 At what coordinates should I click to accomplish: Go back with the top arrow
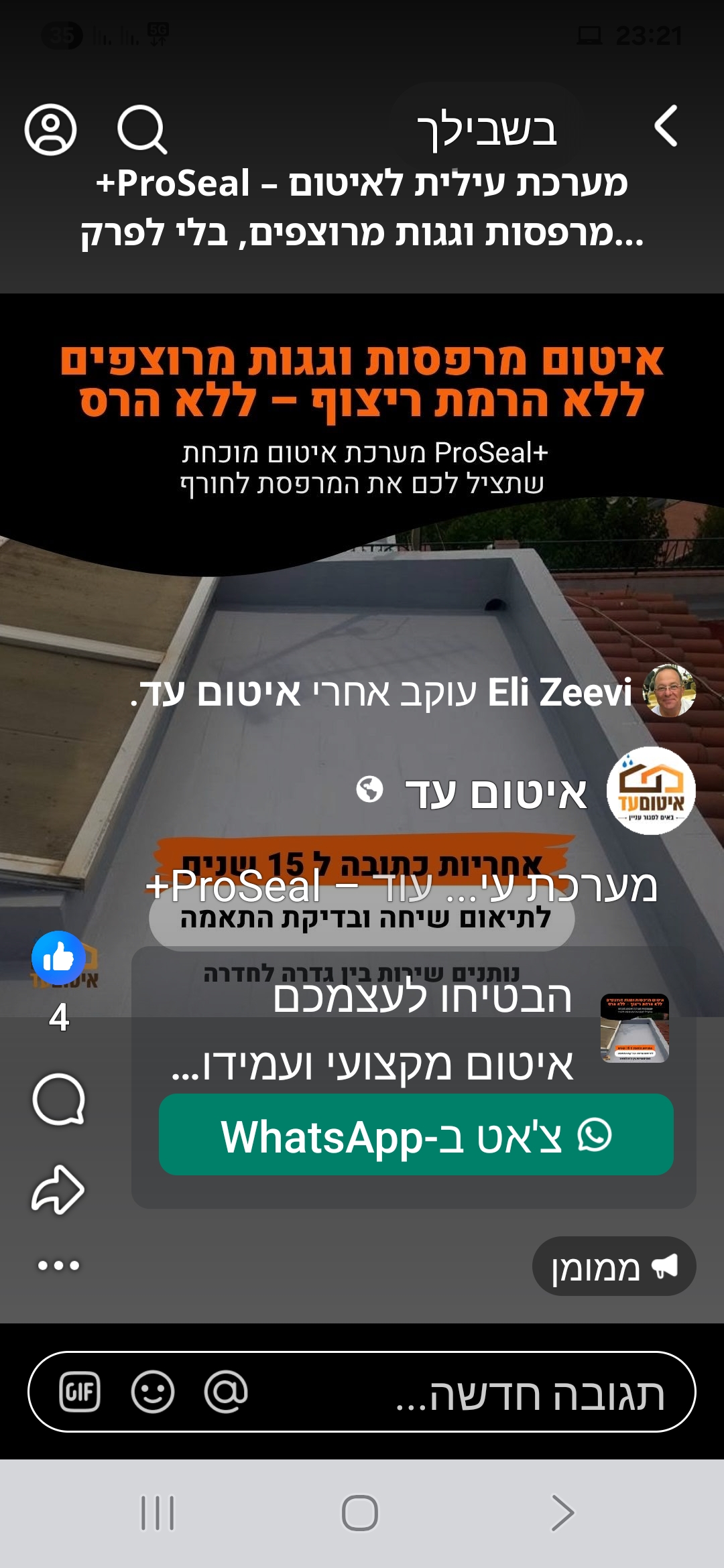tap(666, 126)
